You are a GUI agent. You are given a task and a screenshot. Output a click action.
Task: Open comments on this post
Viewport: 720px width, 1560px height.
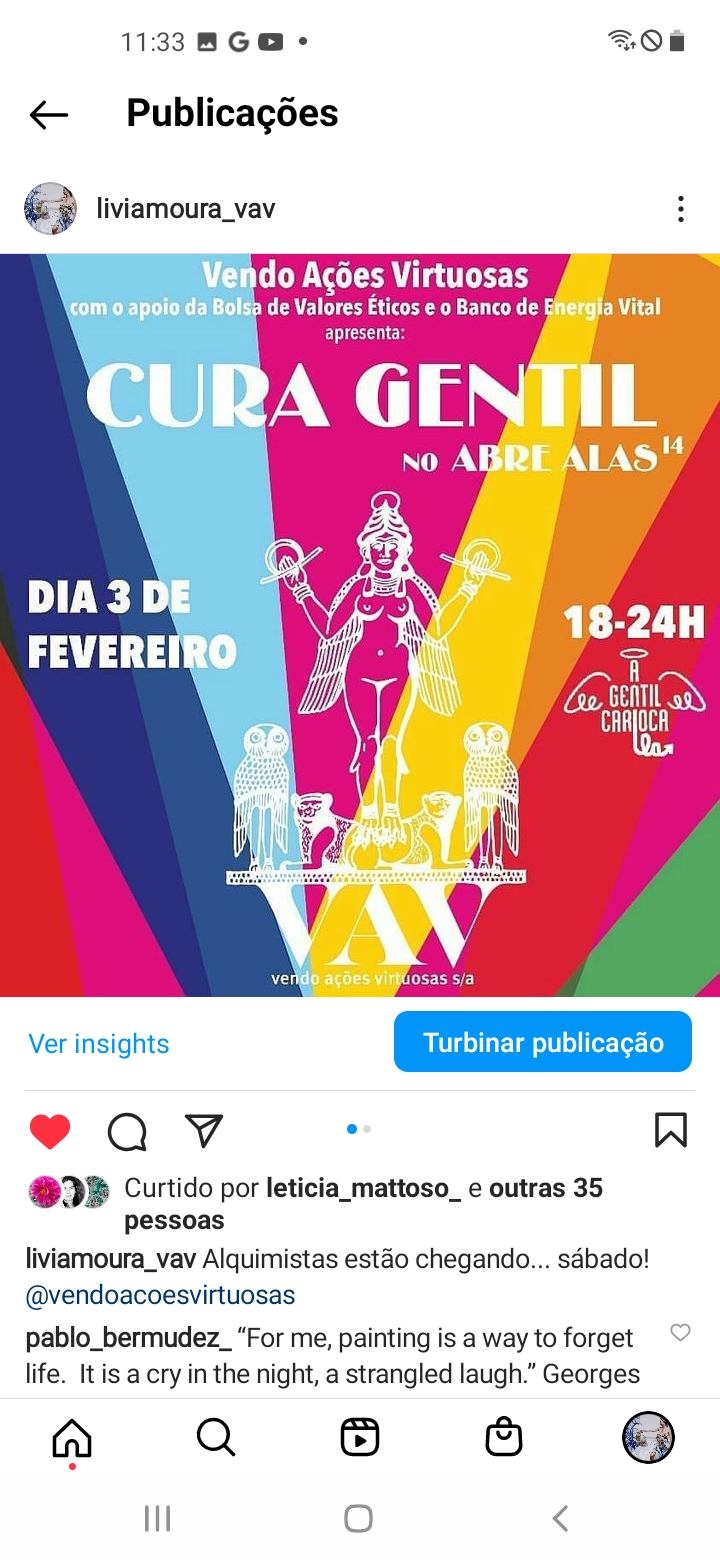127,1131
